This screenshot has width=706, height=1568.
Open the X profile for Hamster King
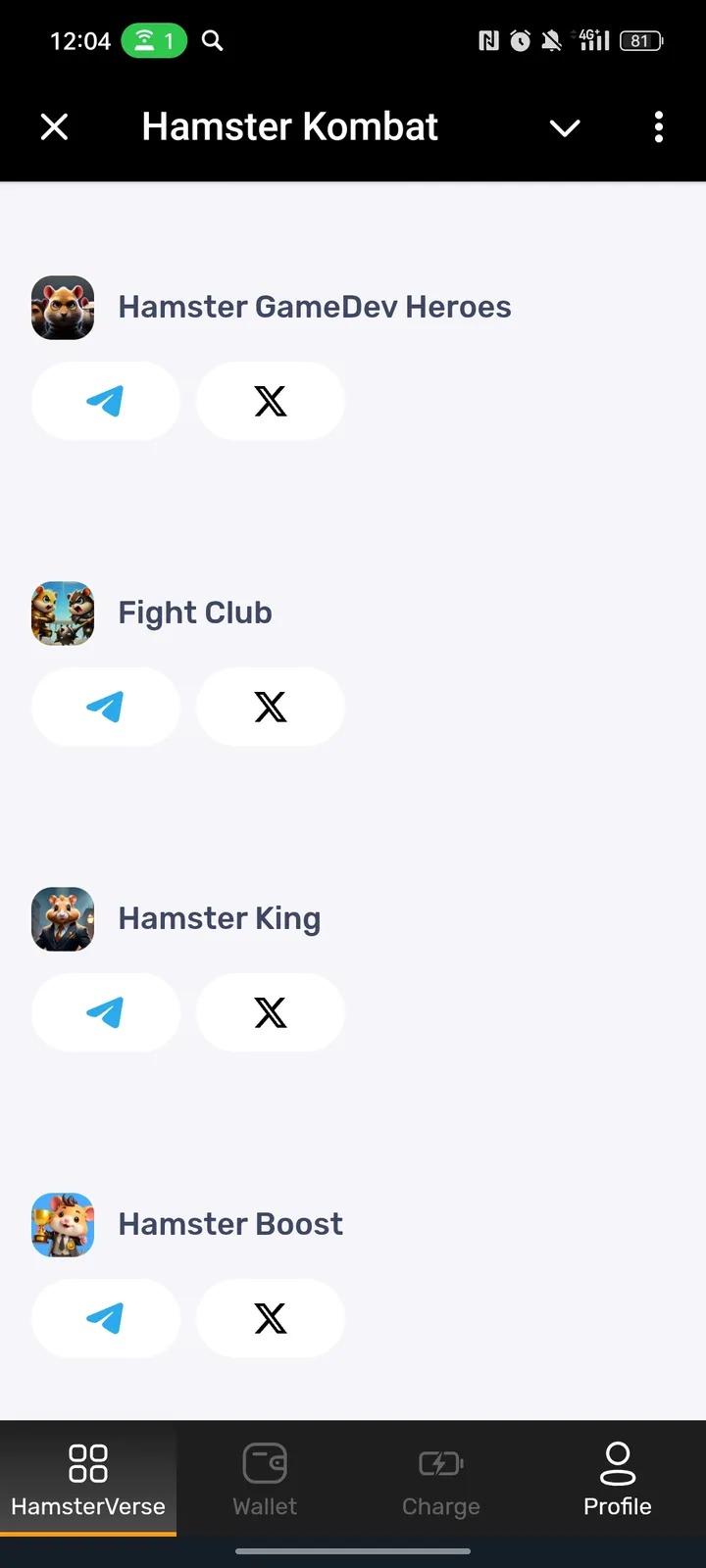(270, 1012)
